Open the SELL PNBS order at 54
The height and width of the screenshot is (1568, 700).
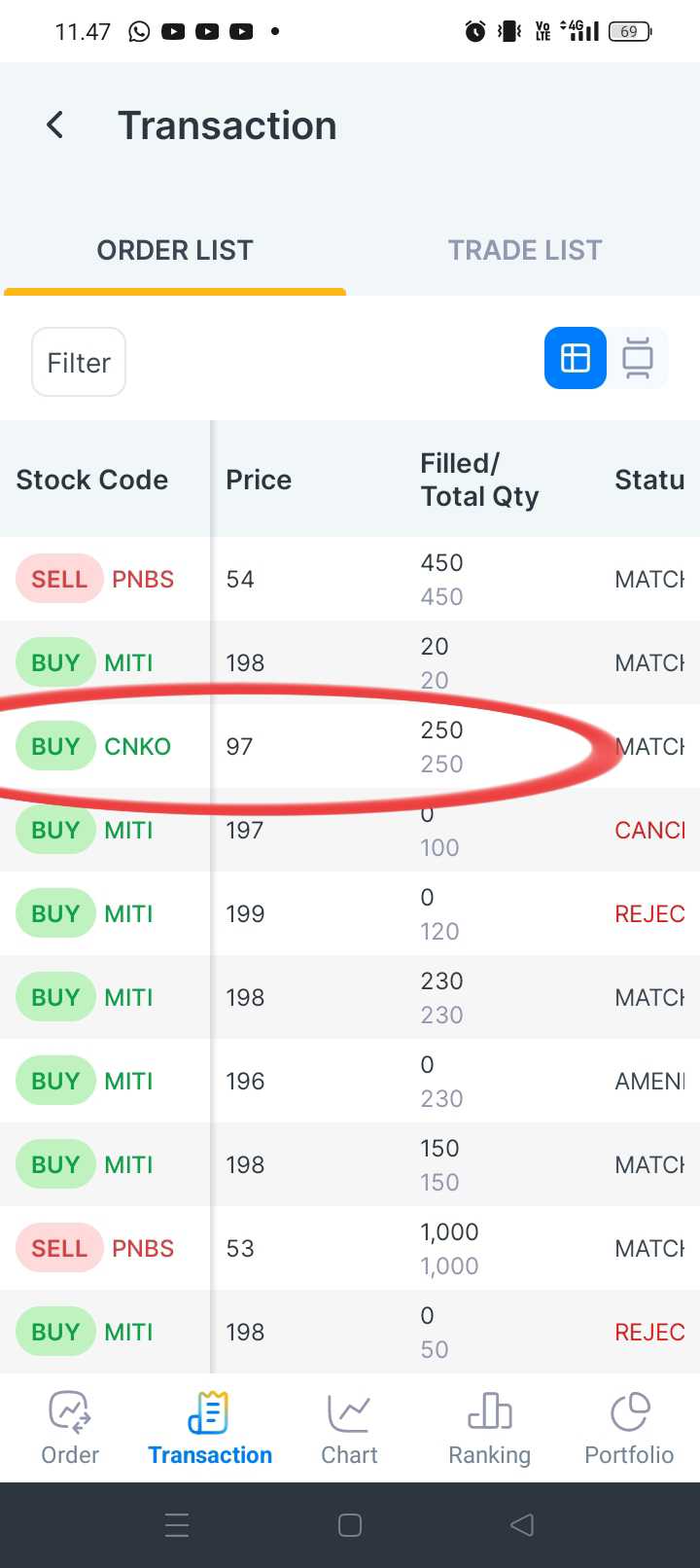pos(350,579)
